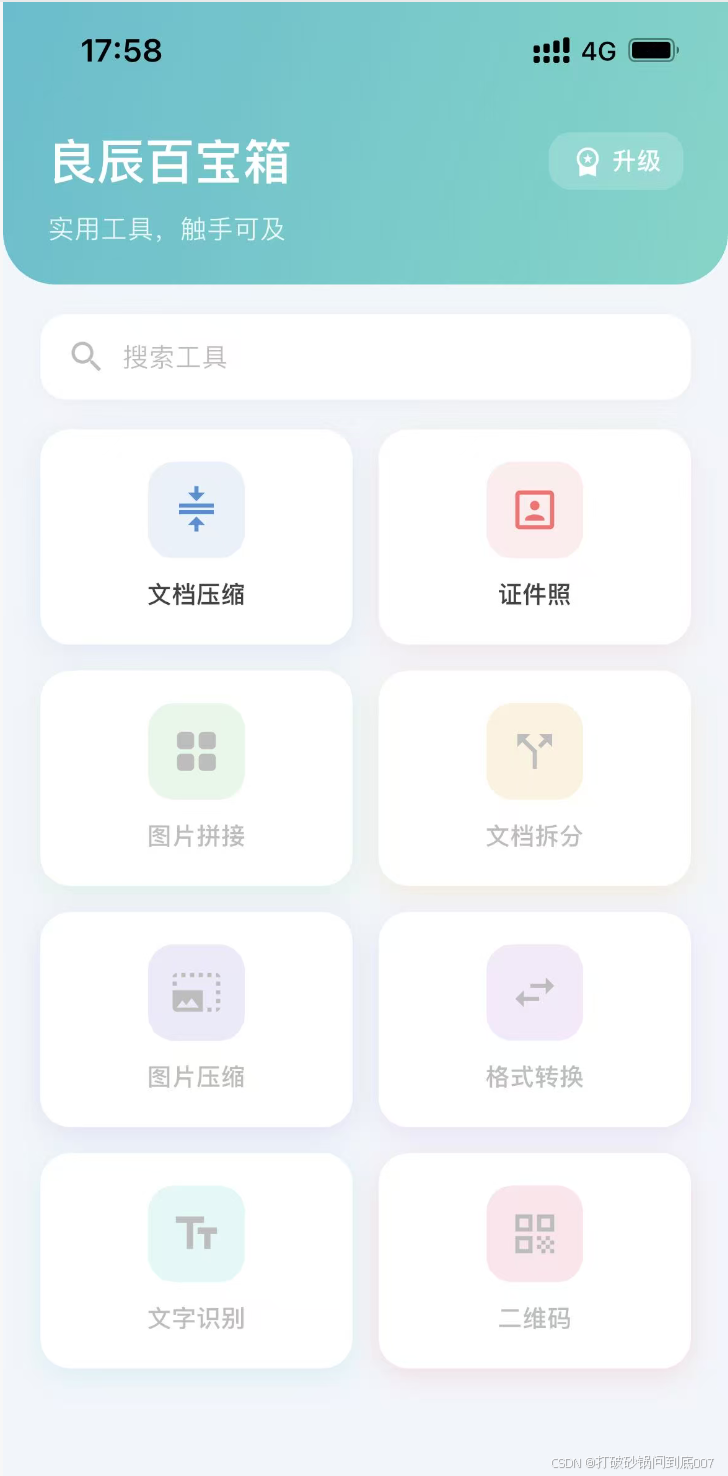
Task: Select the 格式转换 format conversion icon
Action: tap(534, 993)
